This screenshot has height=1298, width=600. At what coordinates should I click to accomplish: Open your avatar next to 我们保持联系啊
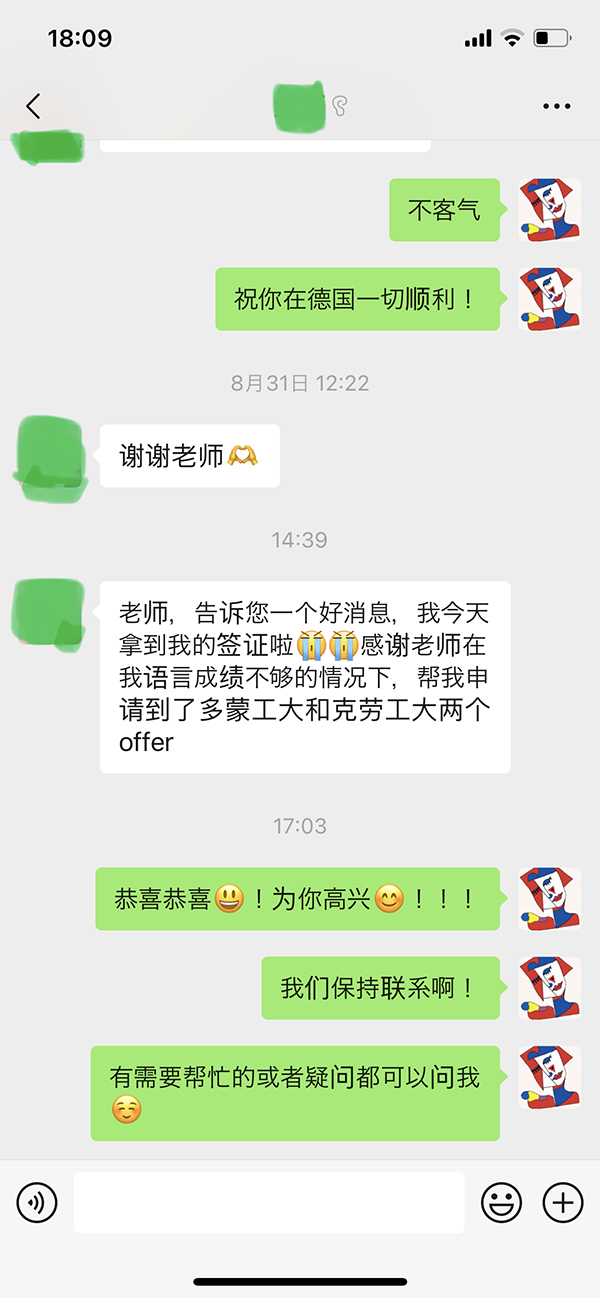pos(549,988)
